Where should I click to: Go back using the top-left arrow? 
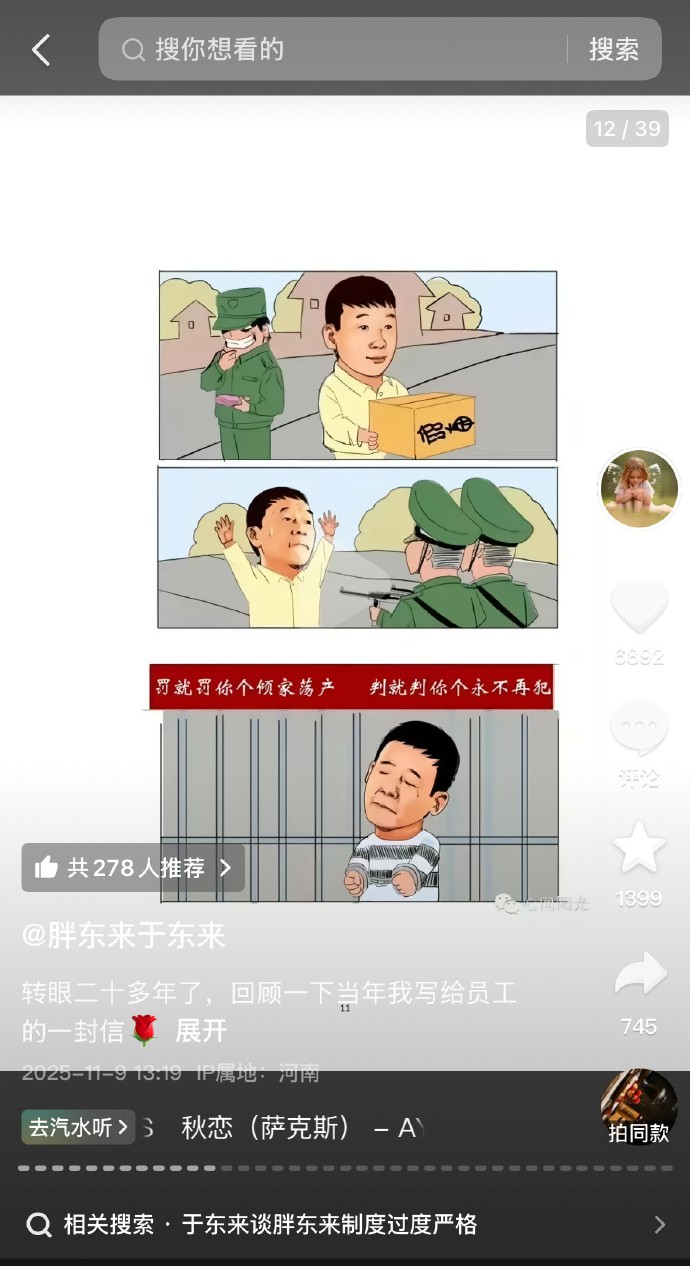pyautogui.click(x=41, y=50)
